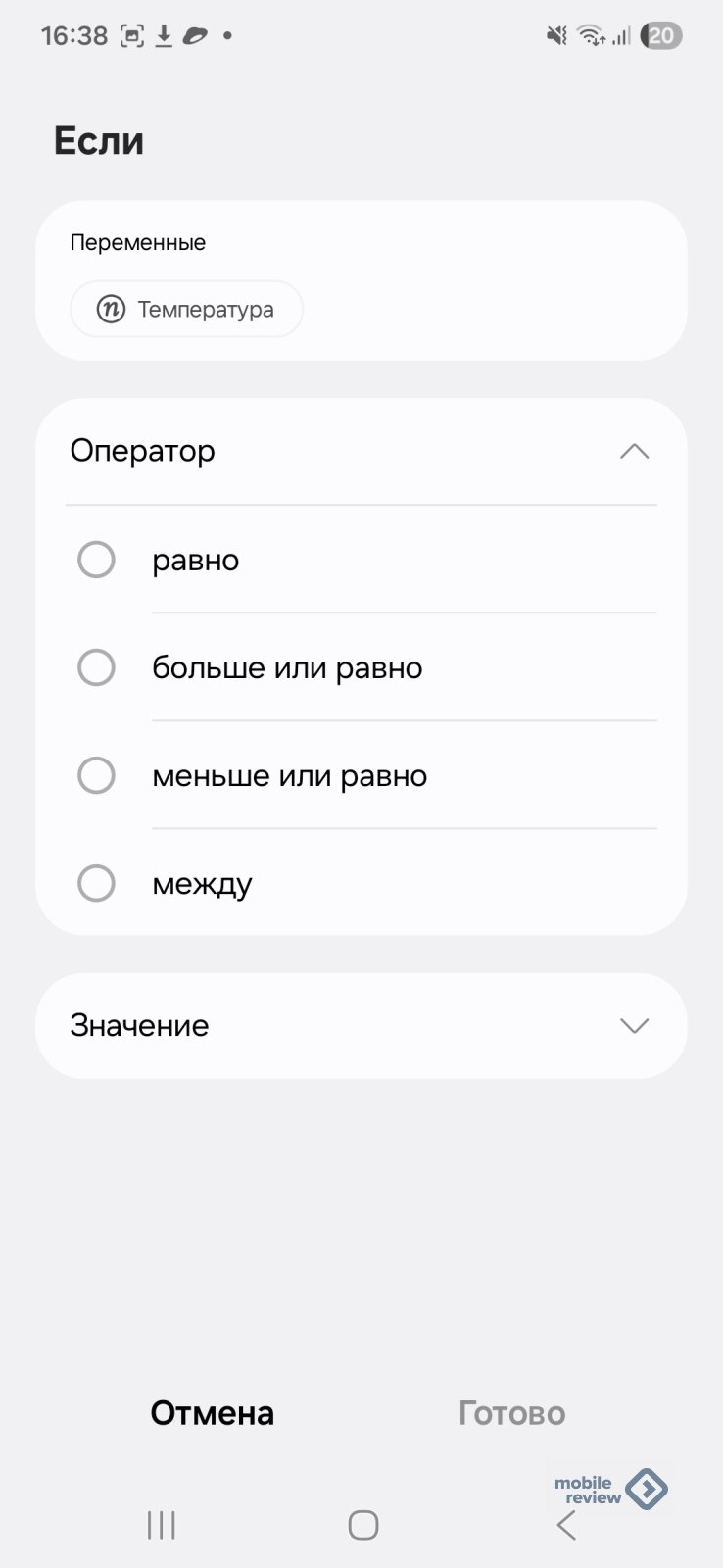Screen dimensions: 723x1568
Task: Confirm with the Готово button
Action: tap(511, 1413)
